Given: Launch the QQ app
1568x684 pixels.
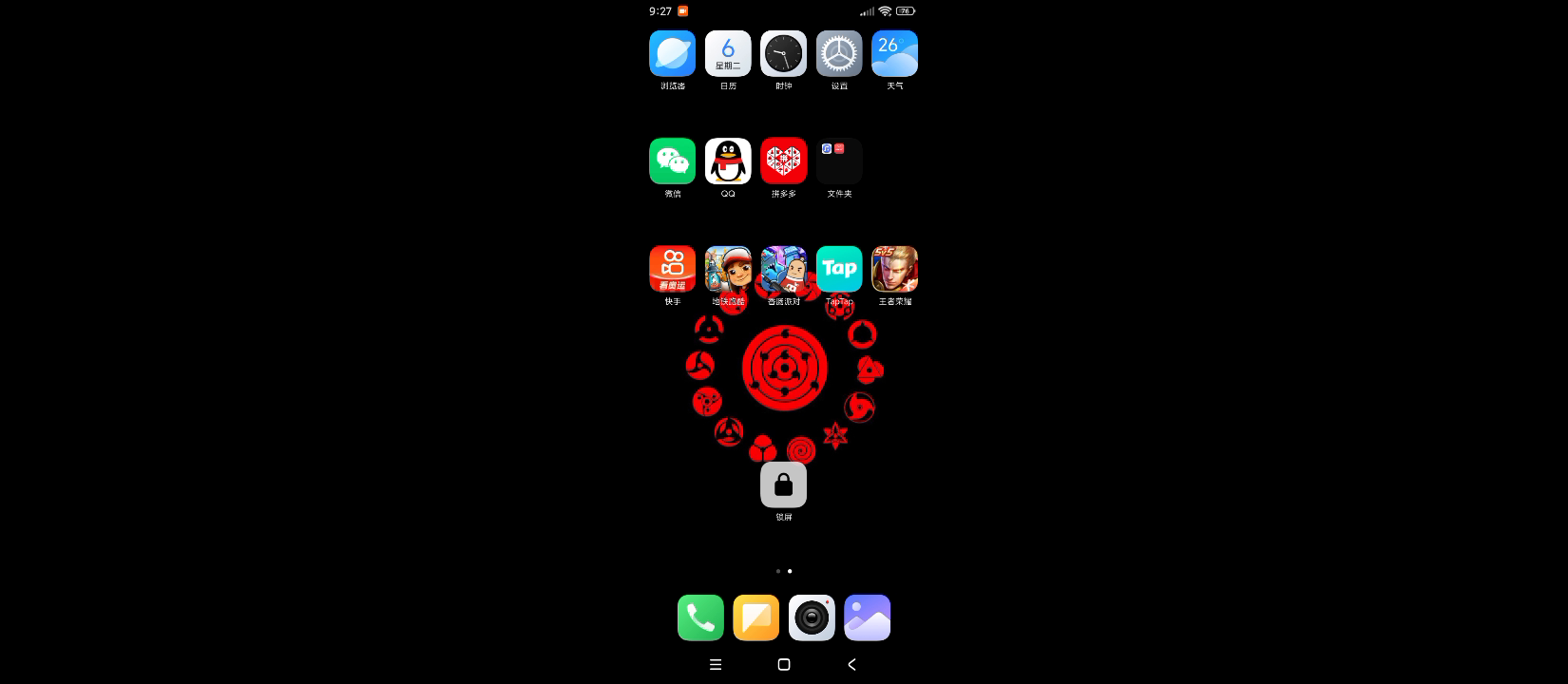Looking at the screenshot, I should click(728, 161).
